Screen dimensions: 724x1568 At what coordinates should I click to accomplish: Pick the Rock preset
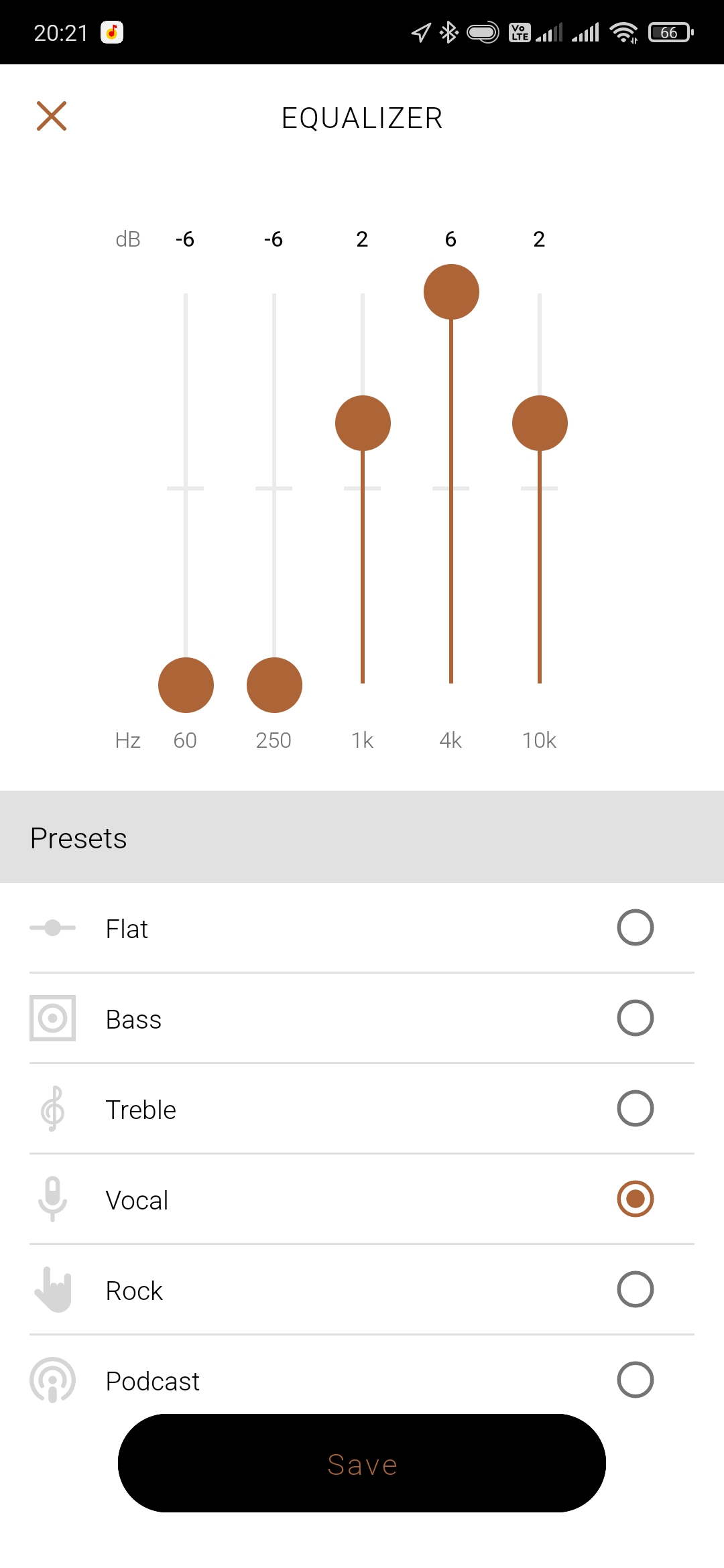pos(635,1290)
